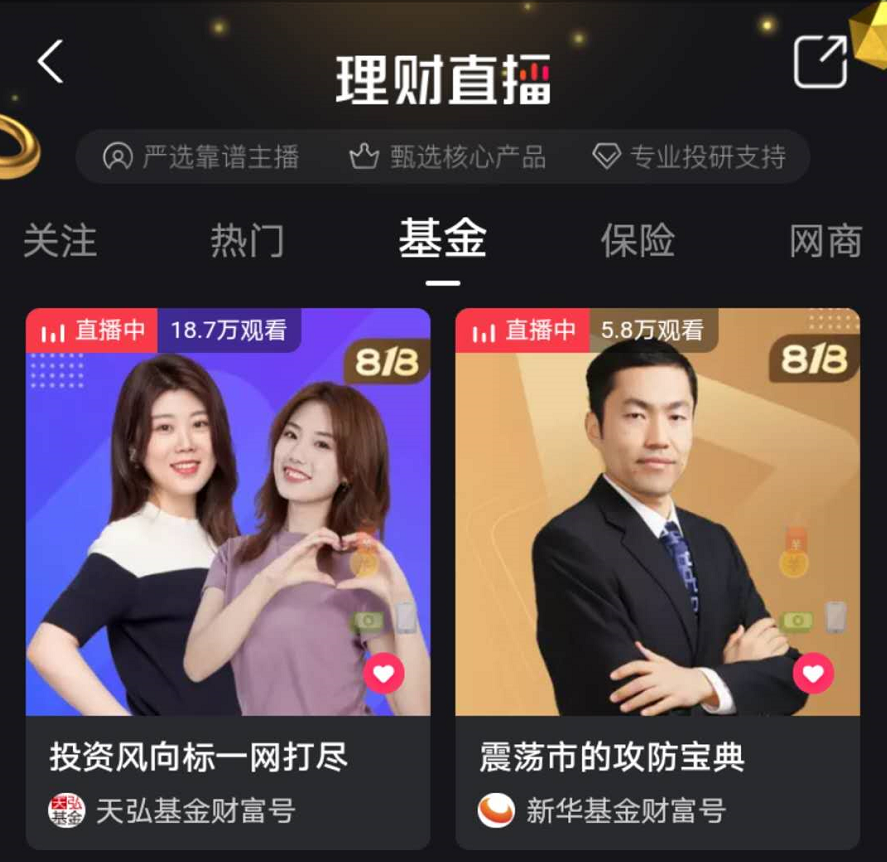Switch to the 热门 tab

coord(247,241)
